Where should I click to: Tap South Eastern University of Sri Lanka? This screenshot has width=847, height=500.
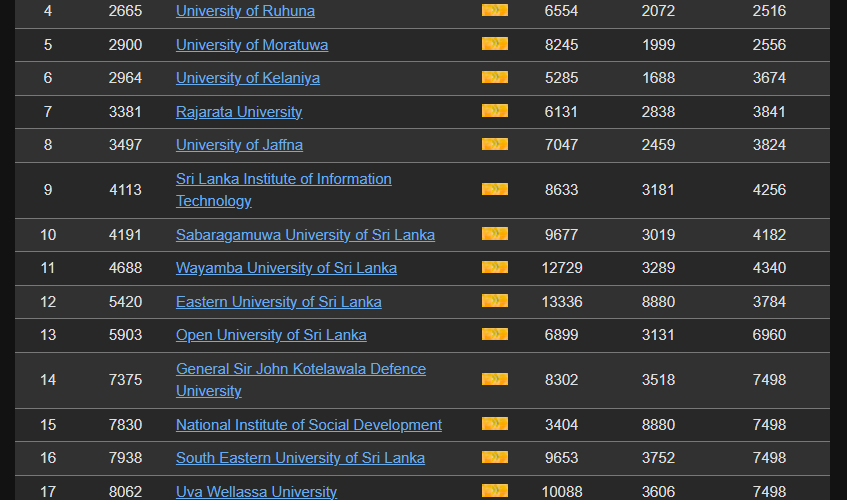(x=300, y=458)
